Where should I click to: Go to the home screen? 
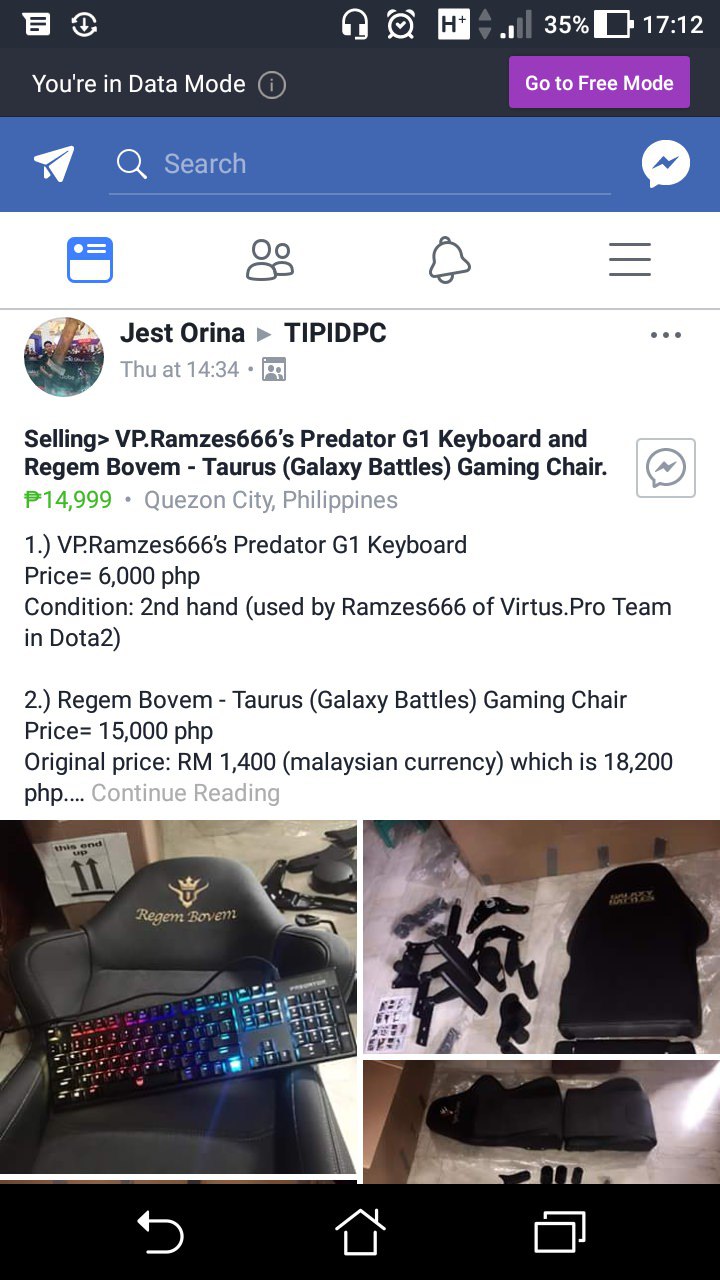click(360, 1231)
